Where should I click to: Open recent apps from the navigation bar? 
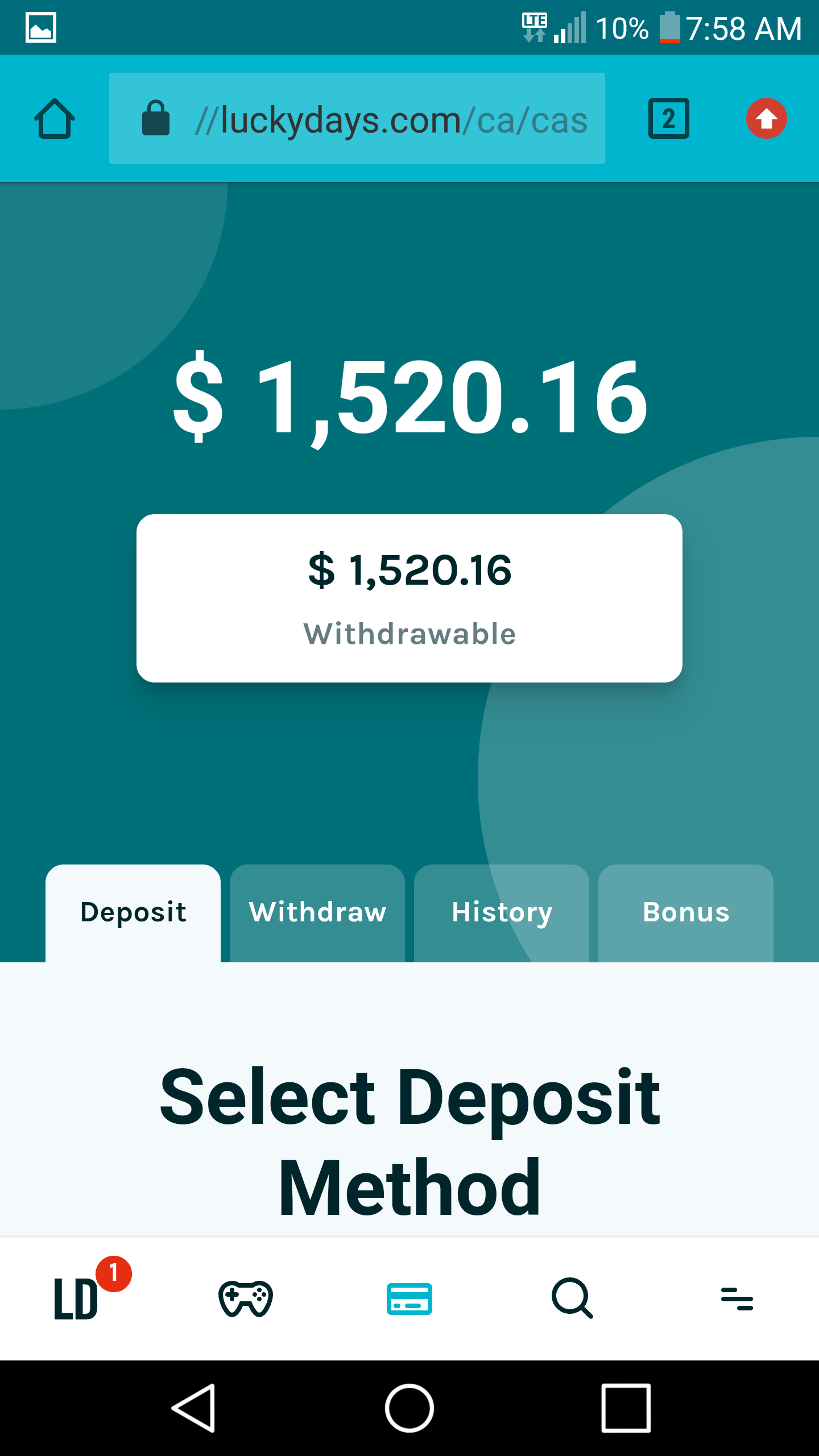(626, 1408)
